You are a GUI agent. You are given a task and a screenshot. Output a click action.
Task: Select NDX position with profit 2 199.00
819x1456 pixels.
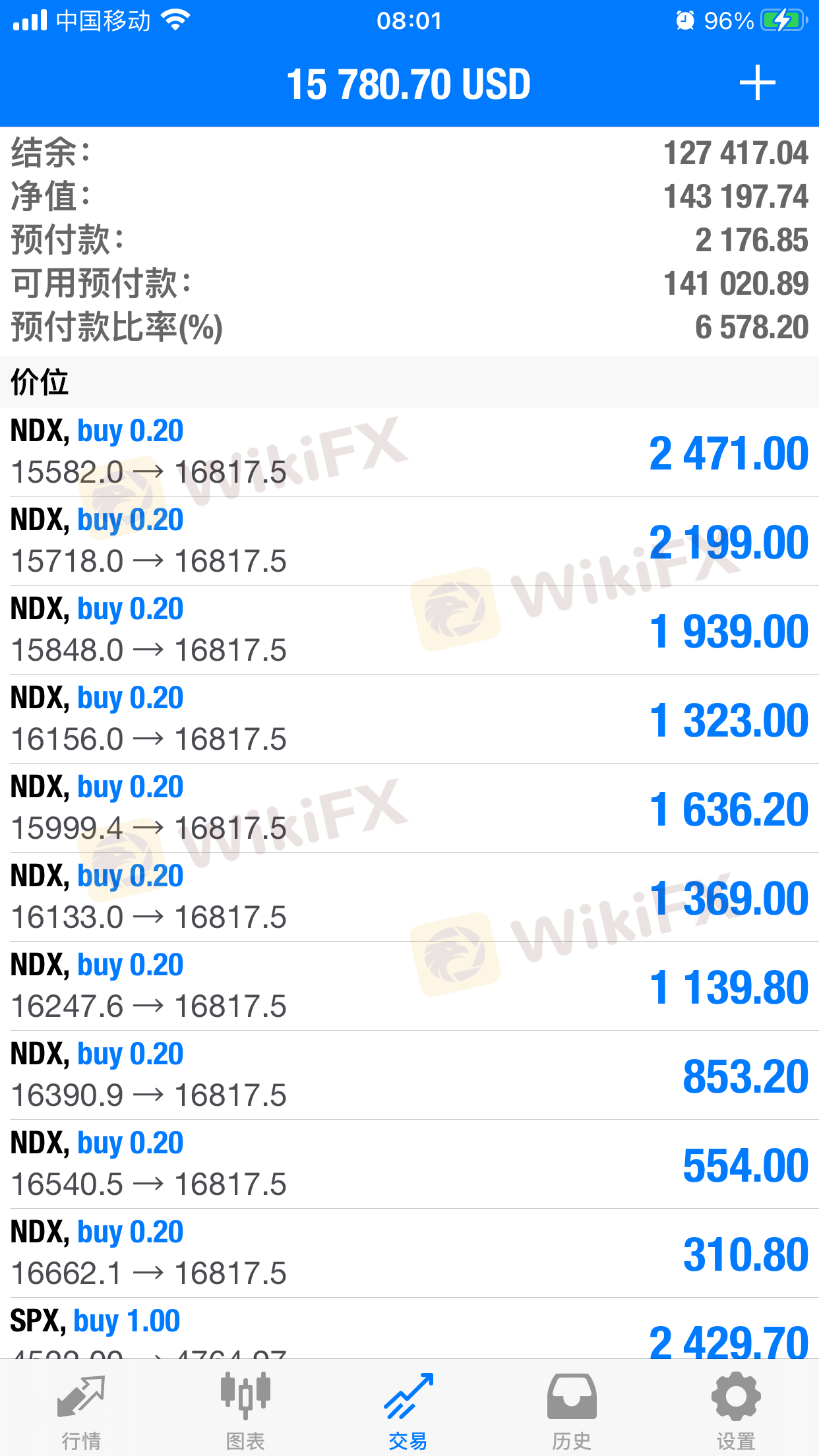point(409,541)
